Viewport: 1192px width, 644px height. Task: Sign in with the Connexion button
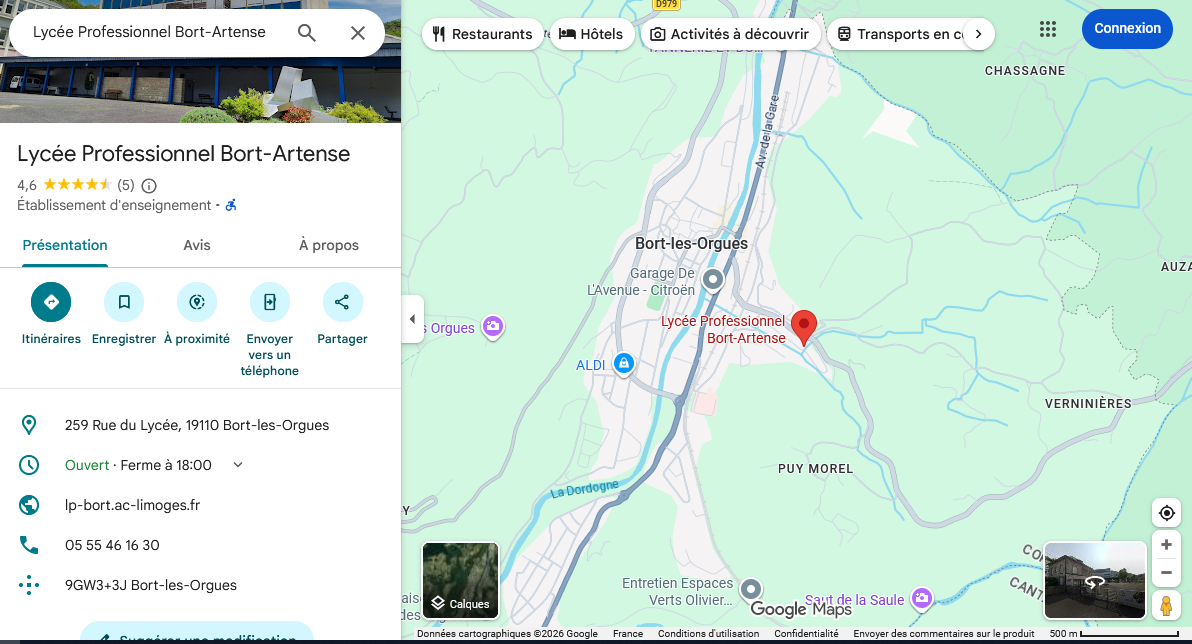(x=1127, y=29)
